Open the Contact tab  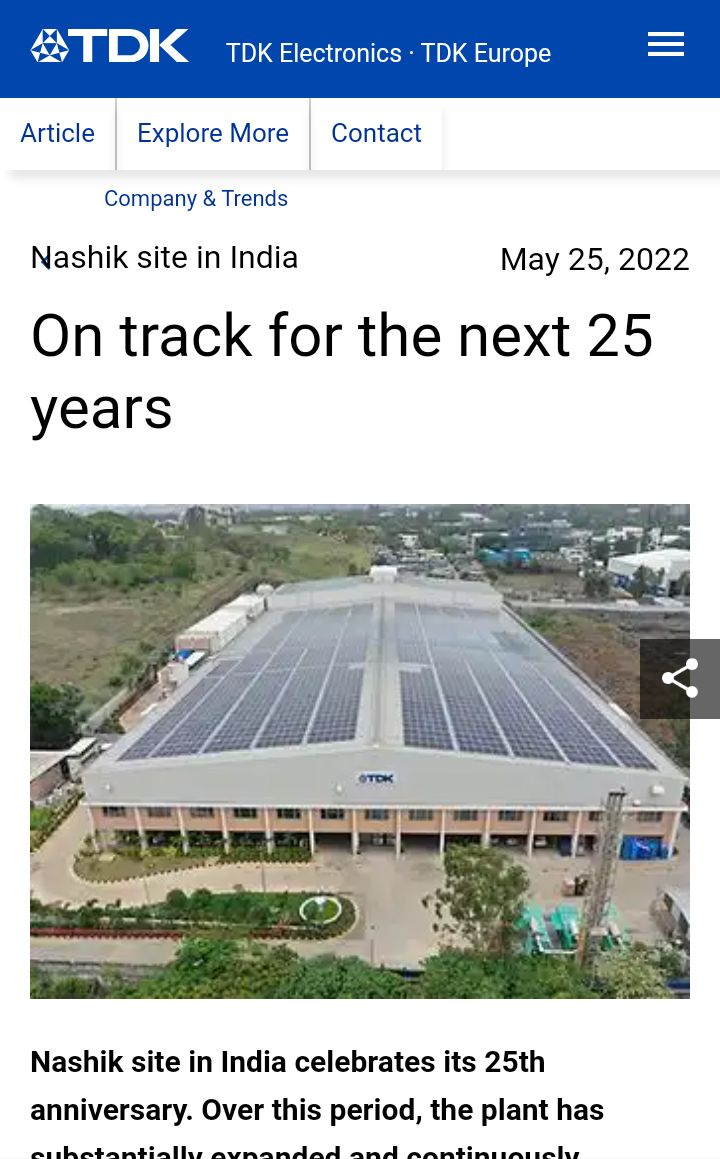pos(376,134)
